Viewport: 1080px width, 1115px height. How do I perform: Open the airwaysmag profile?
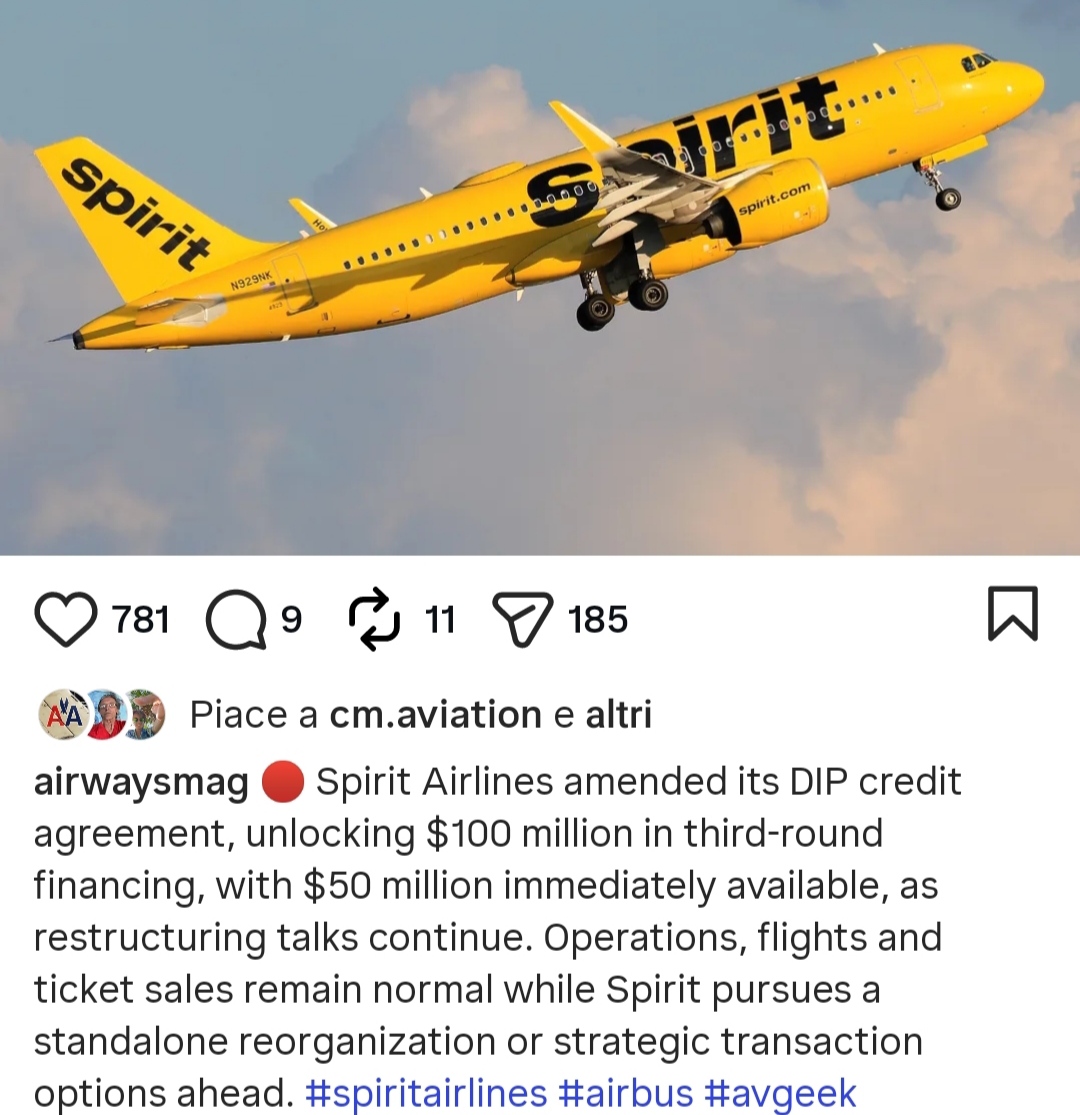(141, 782)
